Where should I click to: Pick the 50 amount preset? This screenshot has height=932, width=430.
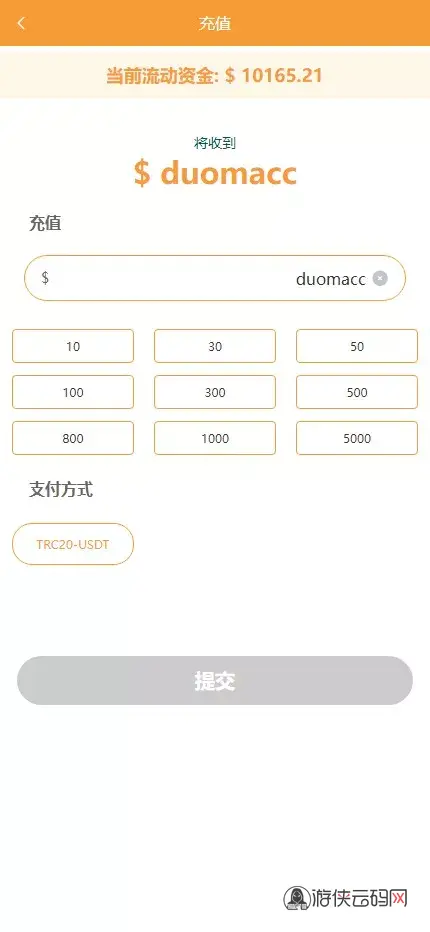click(357, 346)
